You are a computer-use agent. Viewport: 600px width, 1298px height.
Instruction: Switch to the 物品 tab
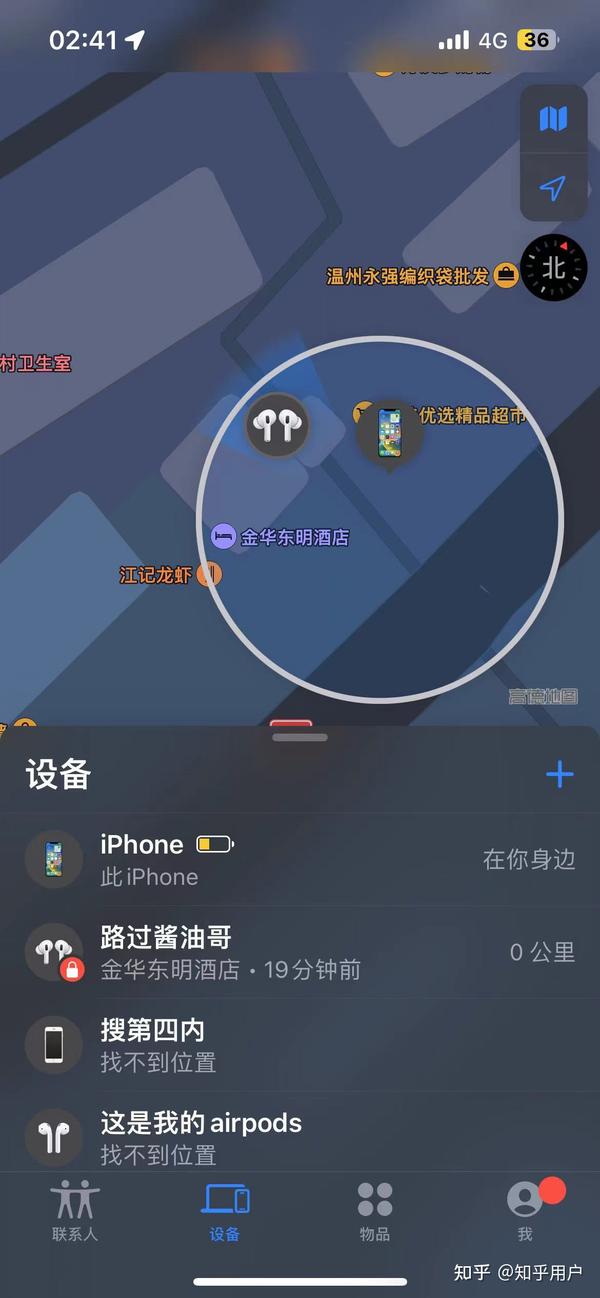(375, 1210)
